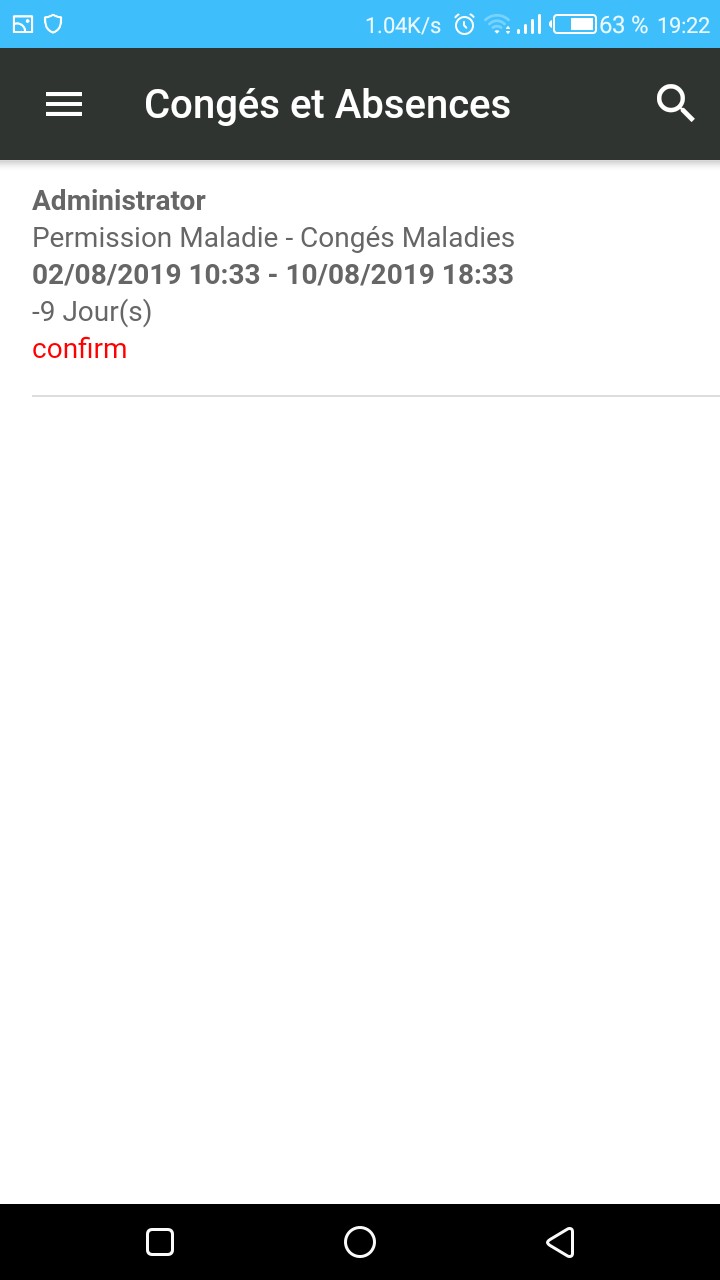Tap the Wi-Fi signal icon in status bar
The image size is (720, 1280).
(497, 24)
